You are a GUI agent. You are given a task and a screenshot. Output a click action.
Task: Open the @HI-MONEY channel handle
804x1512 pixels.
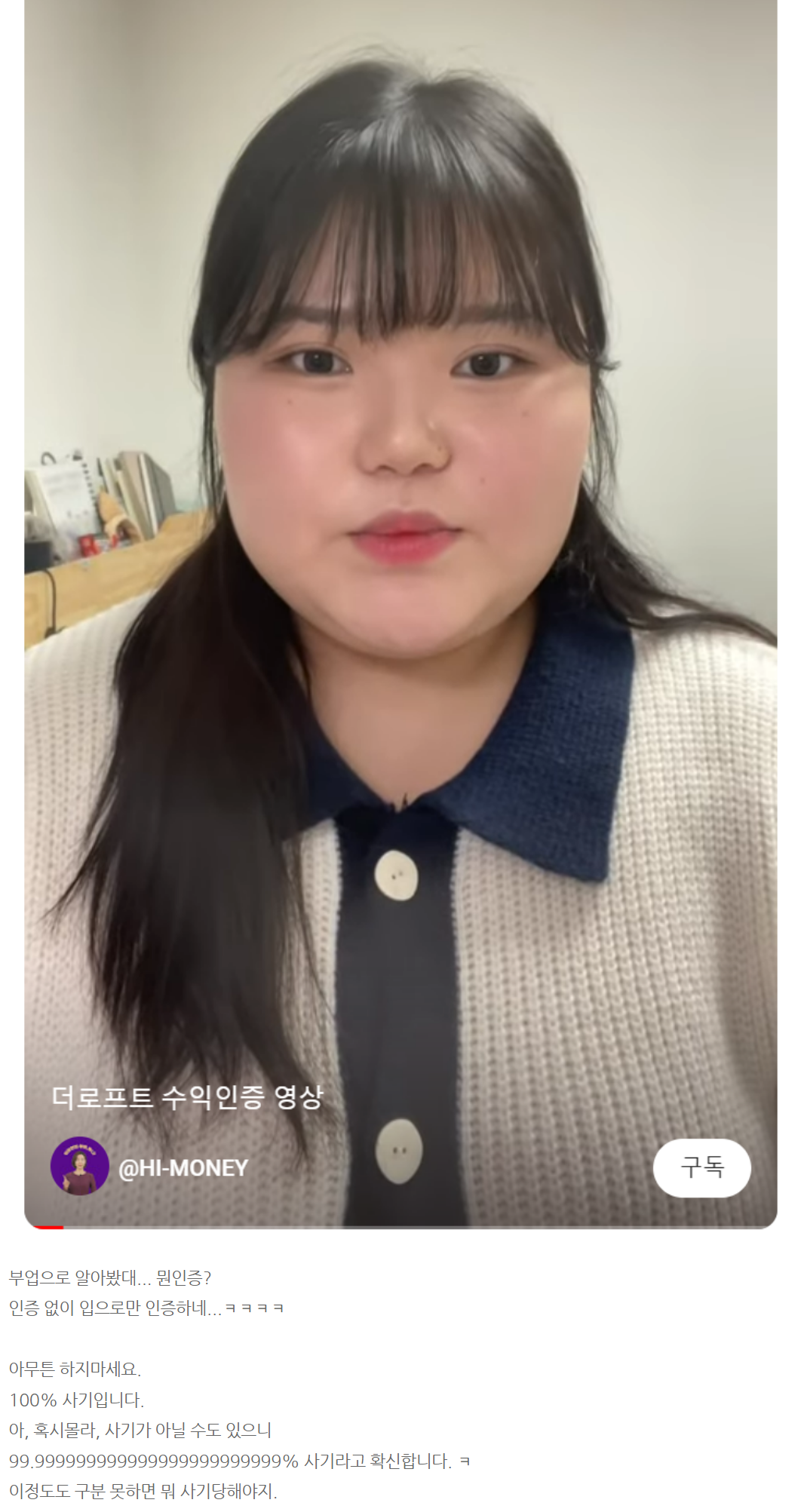click(x=183, y=1168)
